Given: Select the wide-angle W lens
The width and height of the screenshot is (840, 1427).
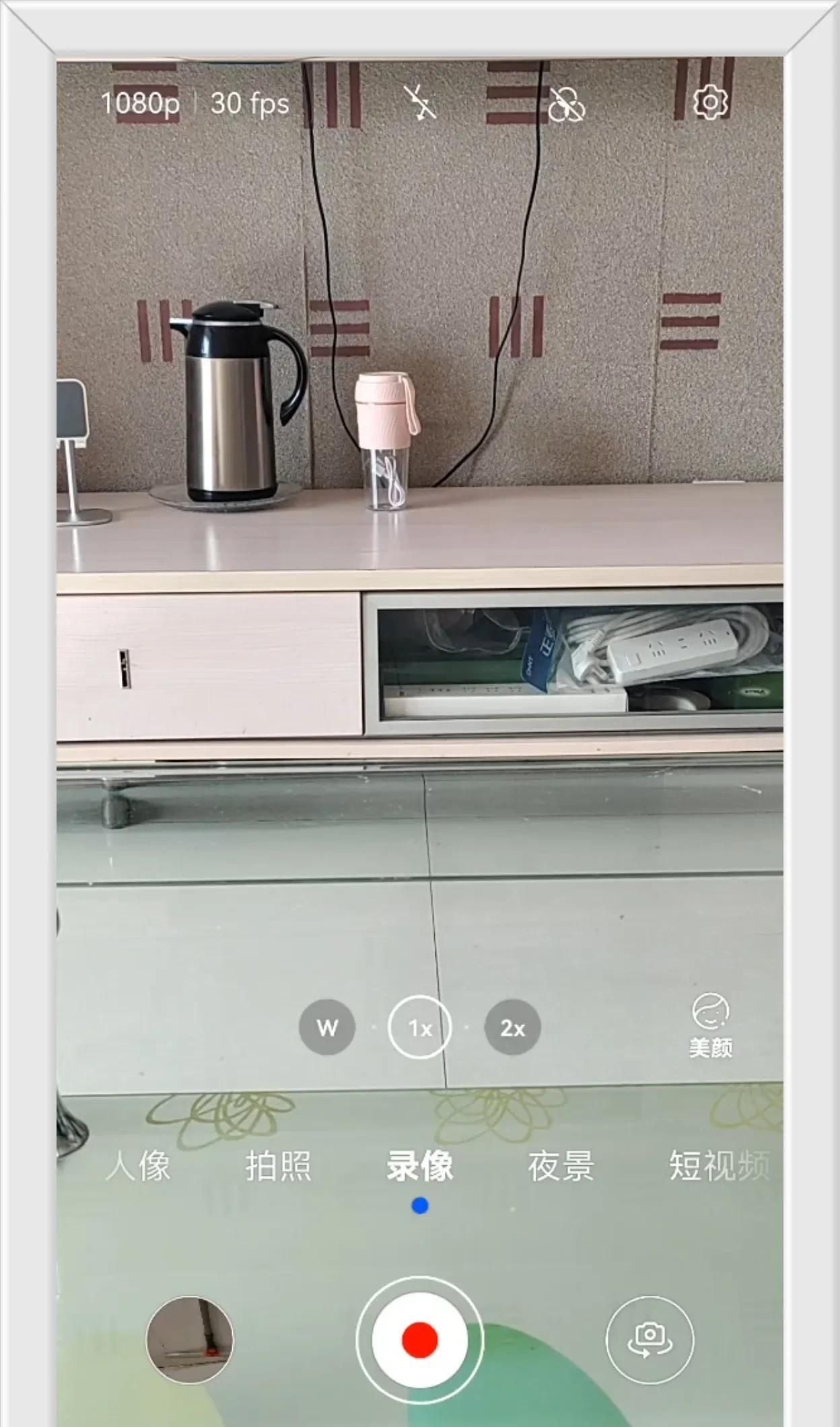Looking at the screenshot, I should (327, 1028).
